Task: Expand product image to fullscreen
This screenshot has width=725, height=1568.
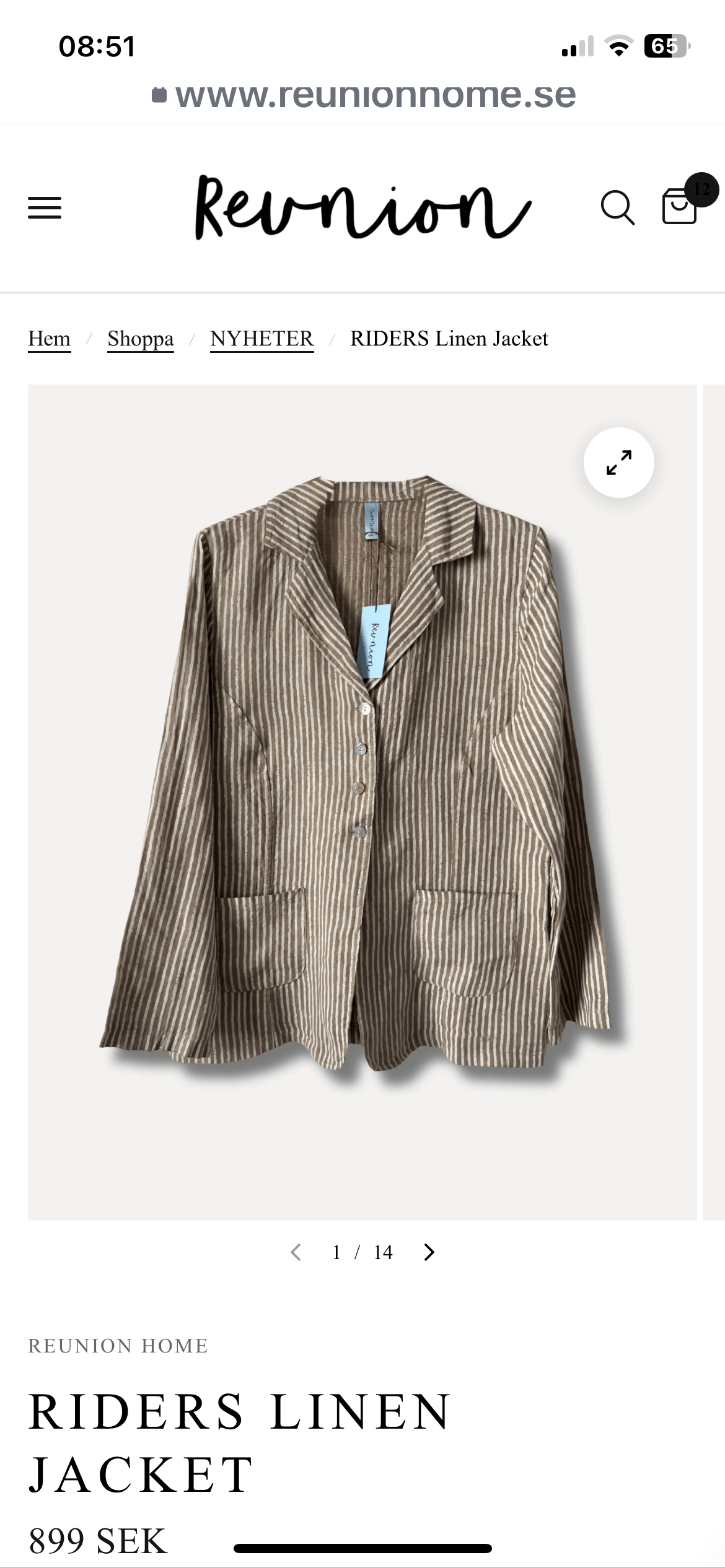Action: click(x=618, y=463)
